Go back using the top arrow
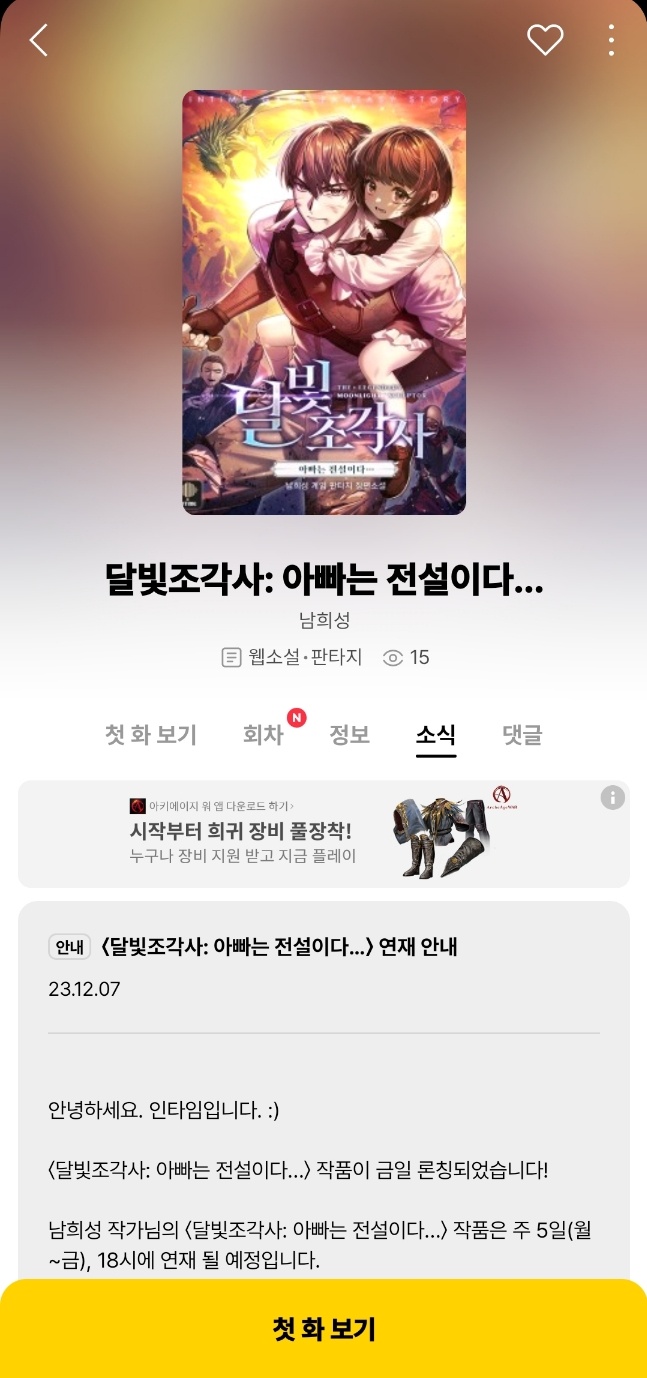The width and height of the screenshot is (647, 1378). pyautogui.click(x=39, y=40)
